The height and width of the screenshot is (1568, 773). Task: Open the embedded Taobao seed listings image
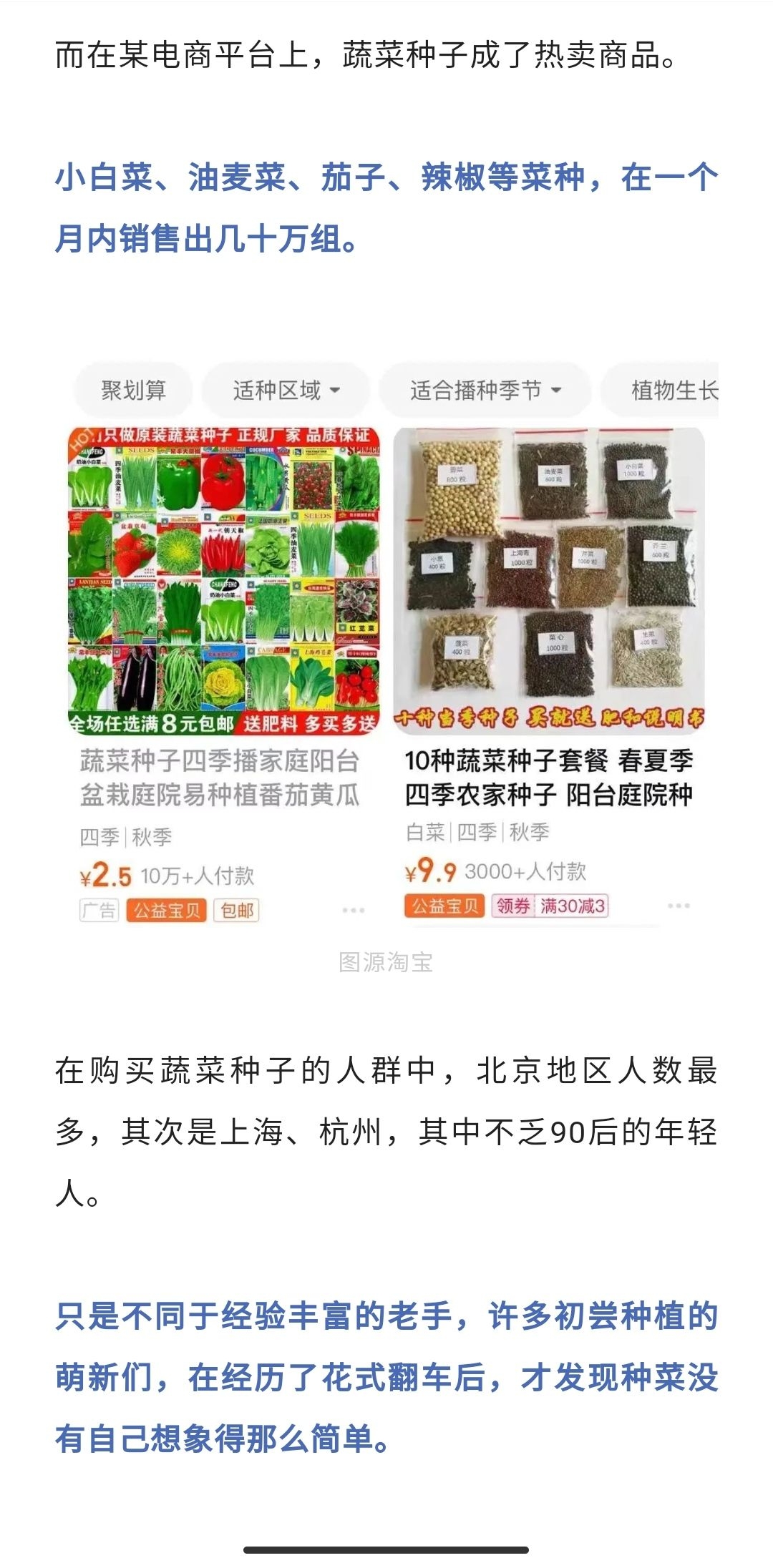(x=386, y=644)
